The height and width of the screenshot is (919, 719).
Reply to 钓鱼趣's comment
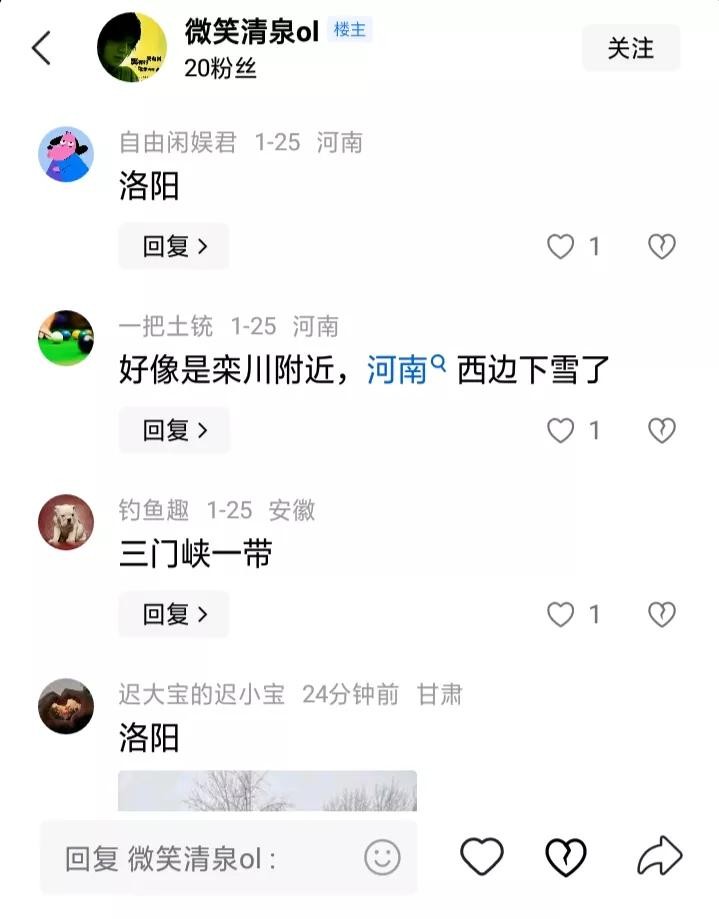tap(174, 614)
